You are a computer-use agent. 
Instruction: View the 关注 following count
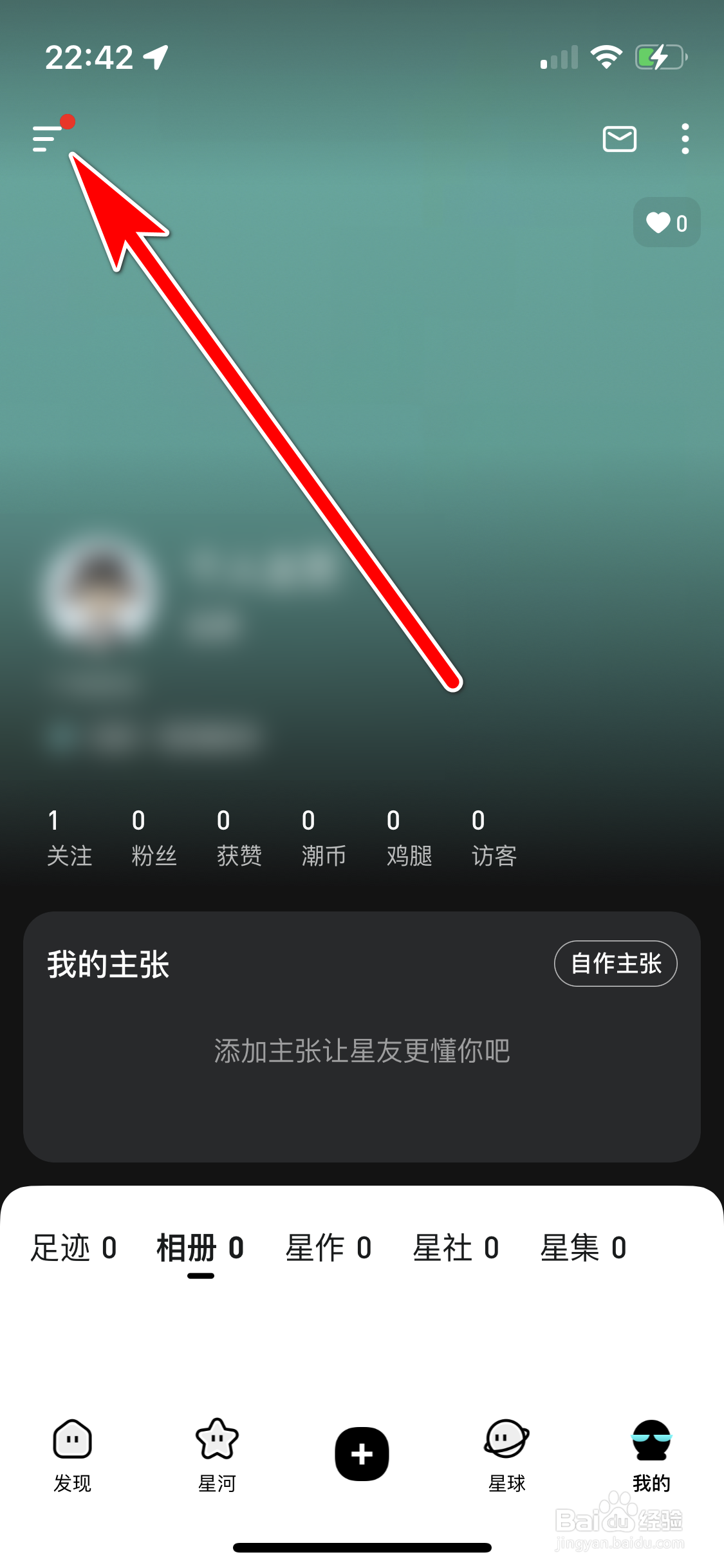(x=70, y=837)
